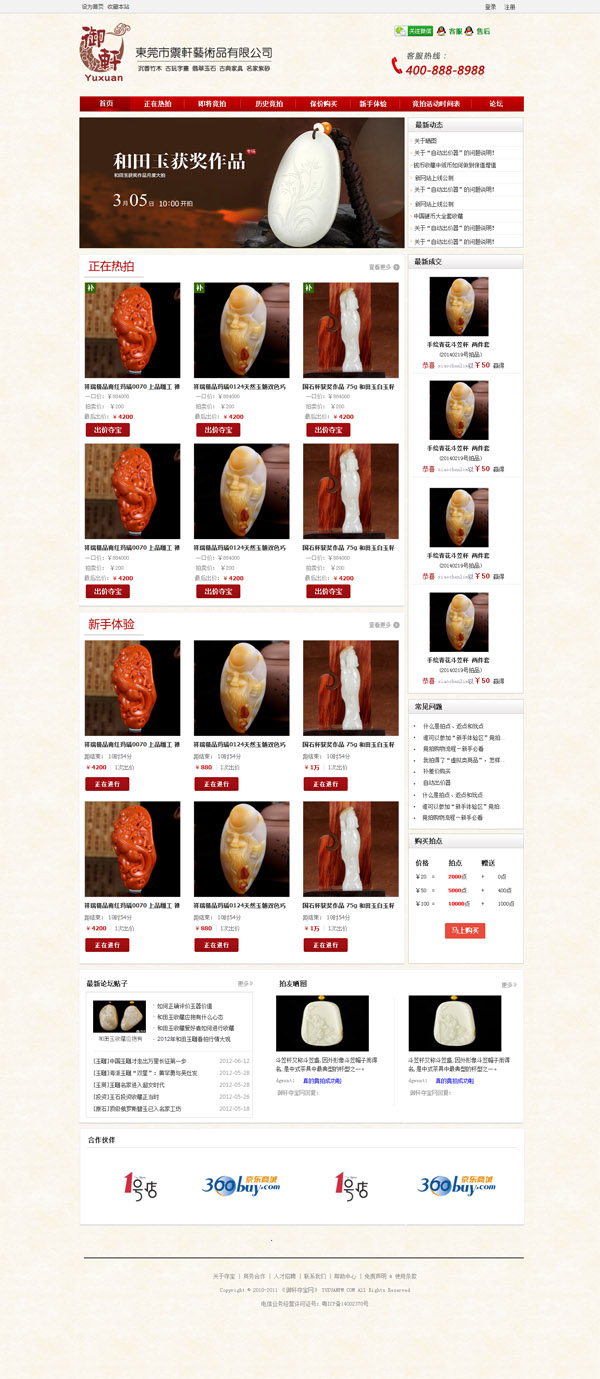Viewport: 600px width, 1379px height.
Task: Open 更多 beside 最新论坛帖子
Action: tap(244, 984)
